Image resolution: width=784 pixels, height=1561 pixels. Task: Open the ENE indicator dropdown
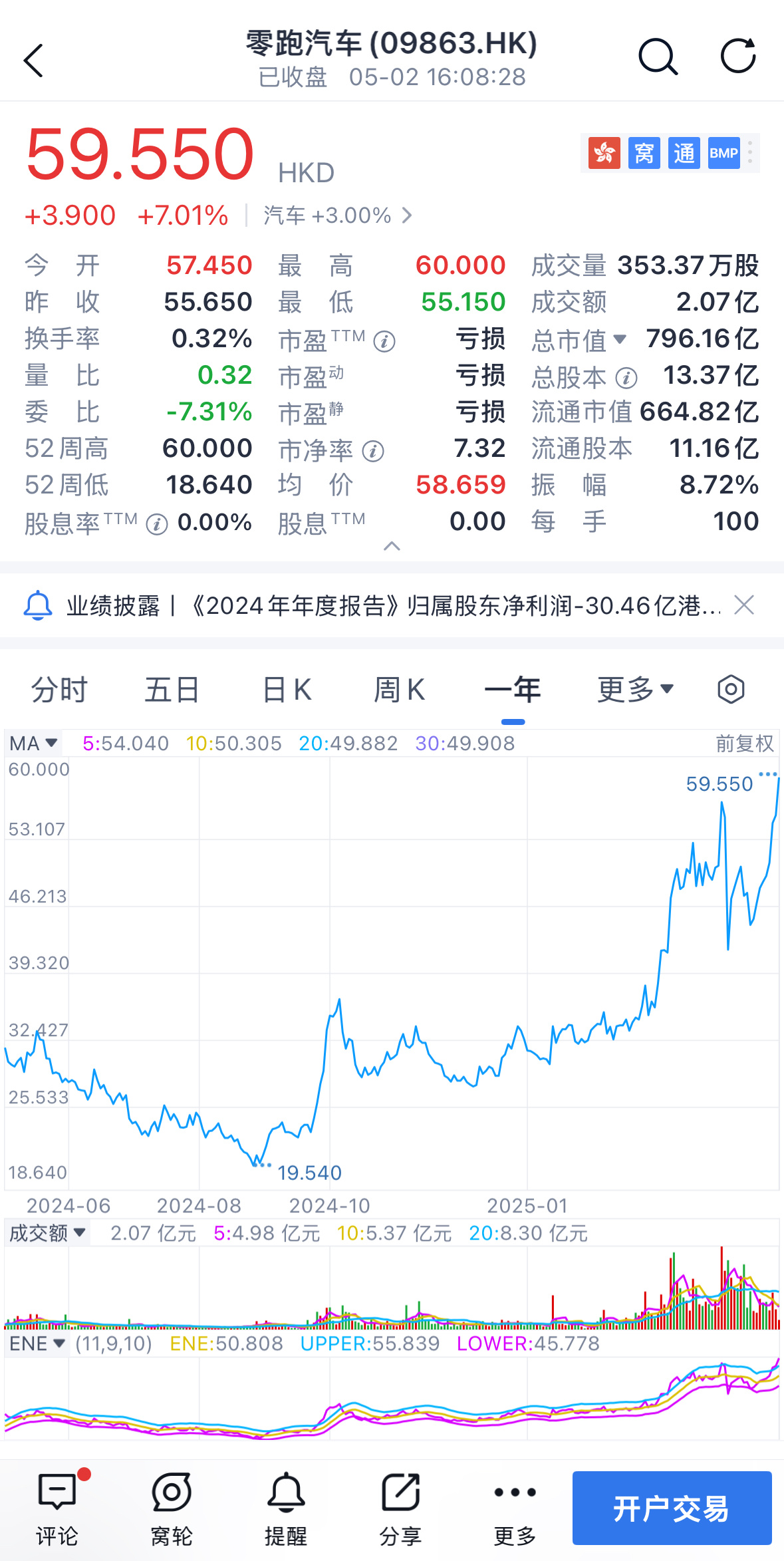point(37,1344)
